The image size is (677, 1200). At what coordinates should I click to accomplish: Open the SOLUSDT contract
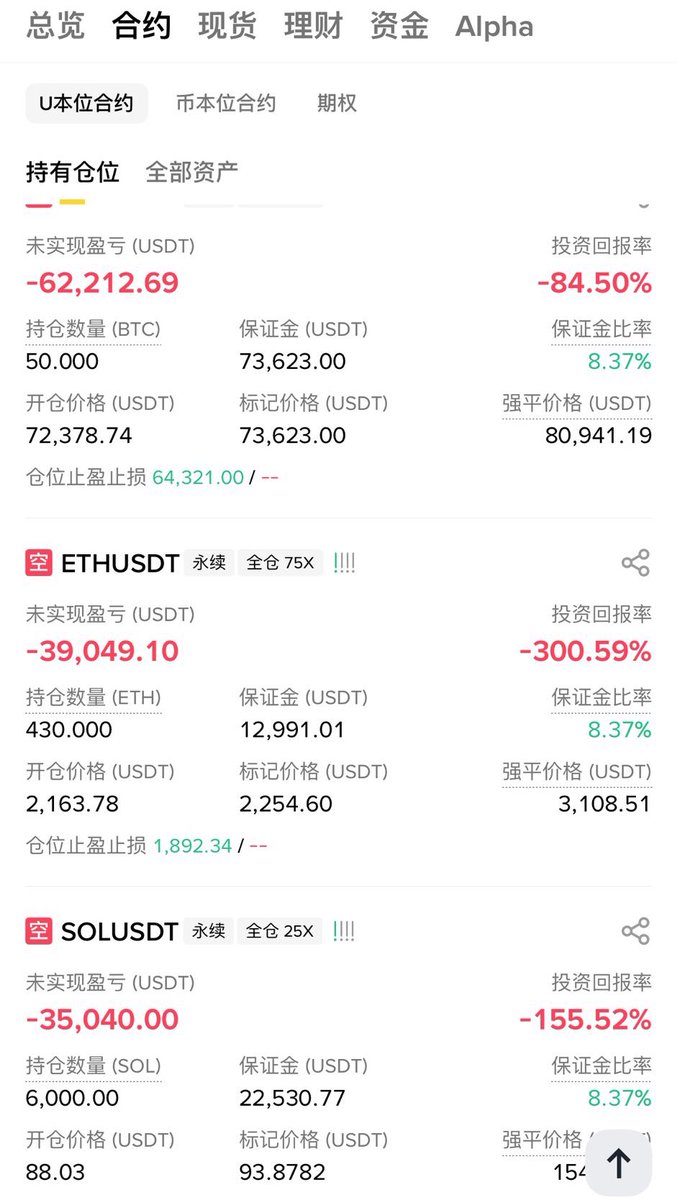point(120,932)
